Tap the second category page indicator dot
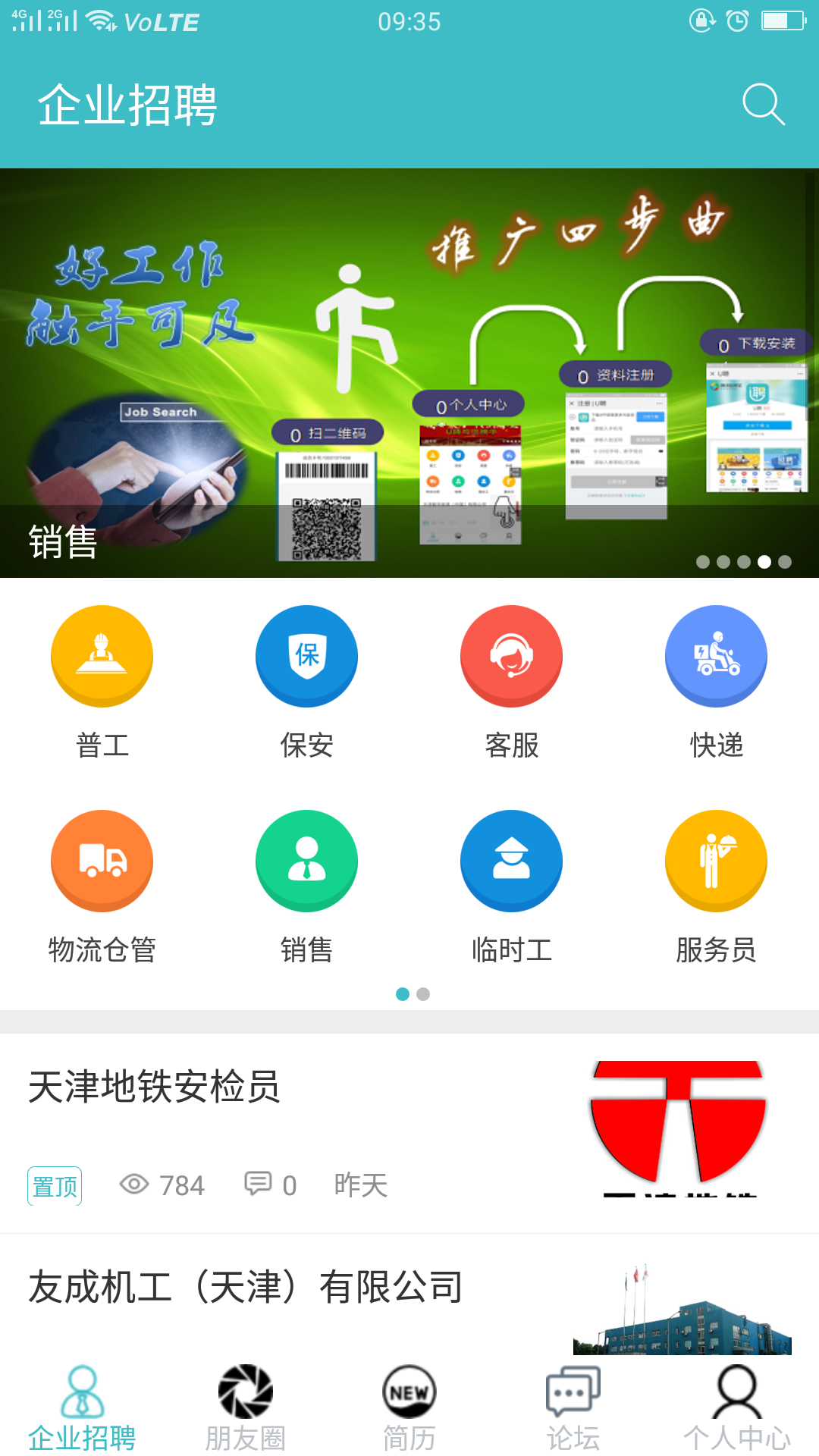 [423, 994]
